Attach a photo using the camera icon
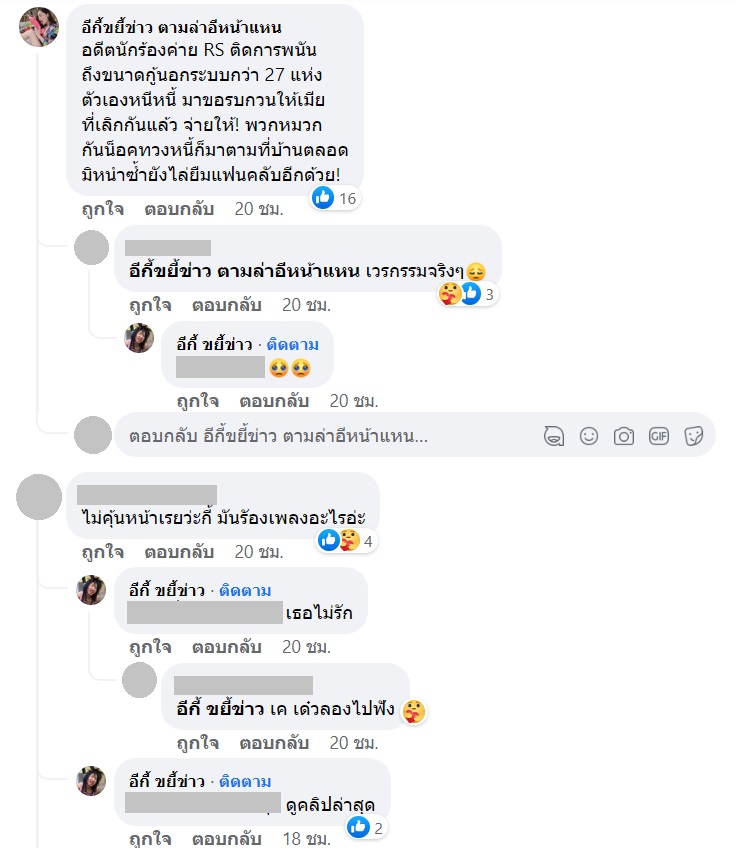Image resolution: width=736 pixels, height=848 pixels. coord(624,436)
